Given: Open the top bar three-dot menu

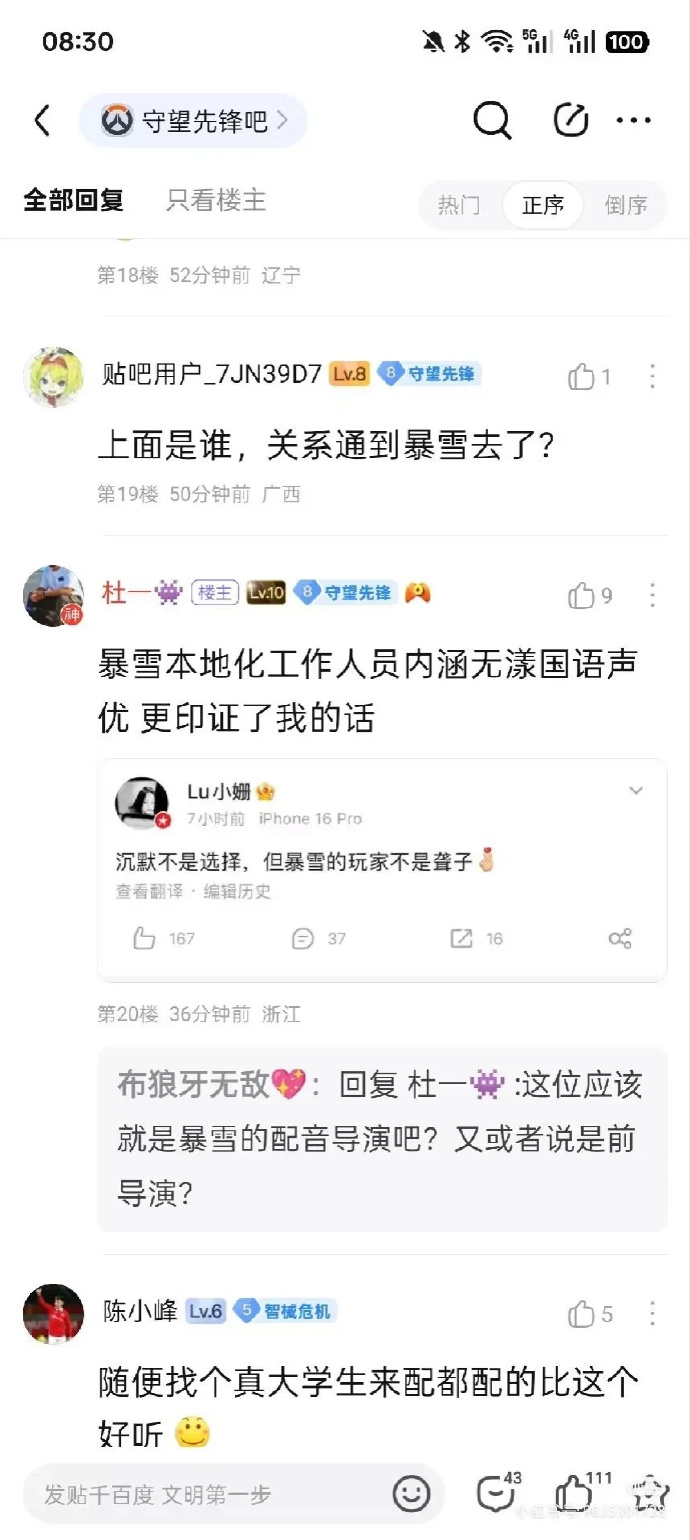Looking at the screenshot, I should tap(633, 121).
